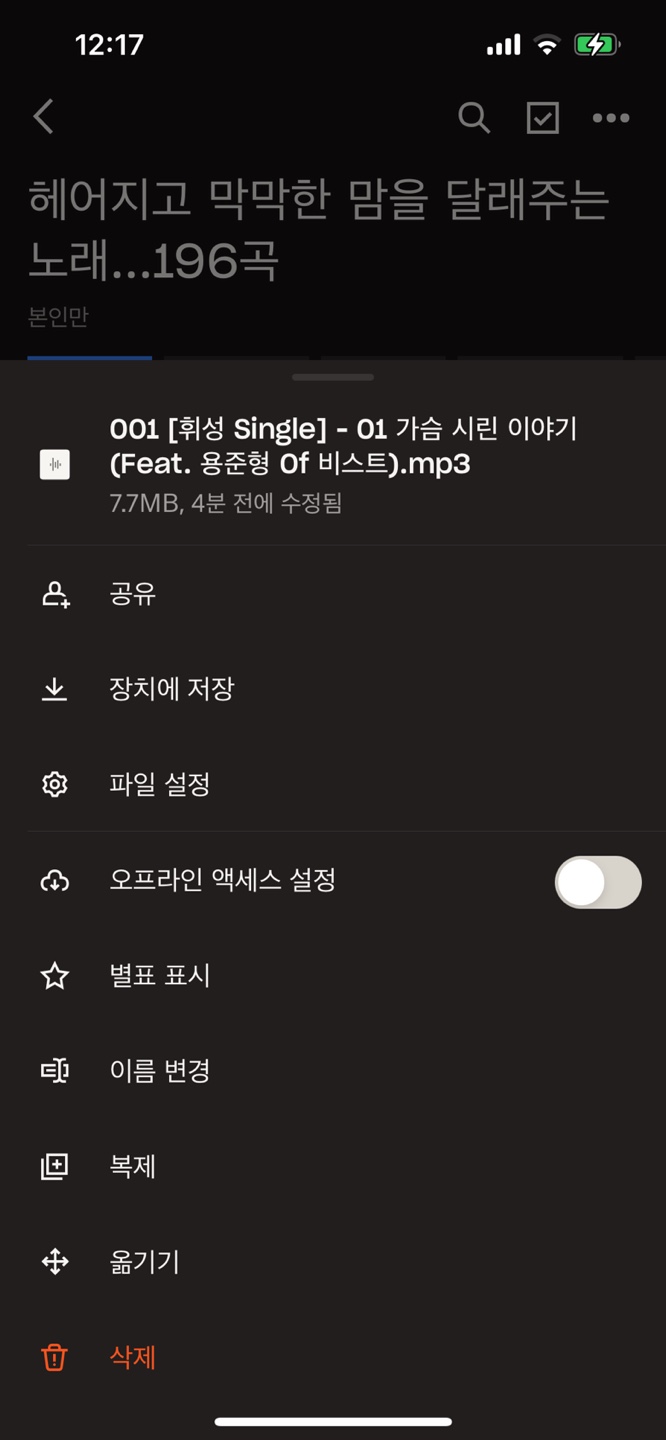This screenshot has width=666, height=1440.
Task: Choose 옮기기 to move the file
Action: [333, 1262]
